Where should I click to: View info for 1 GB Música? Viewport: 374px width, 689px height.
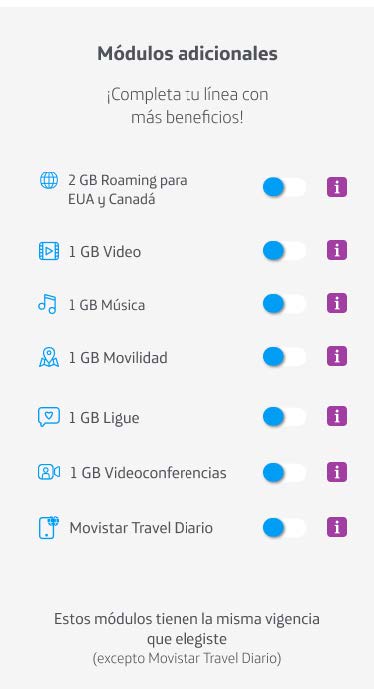point(337,303)
